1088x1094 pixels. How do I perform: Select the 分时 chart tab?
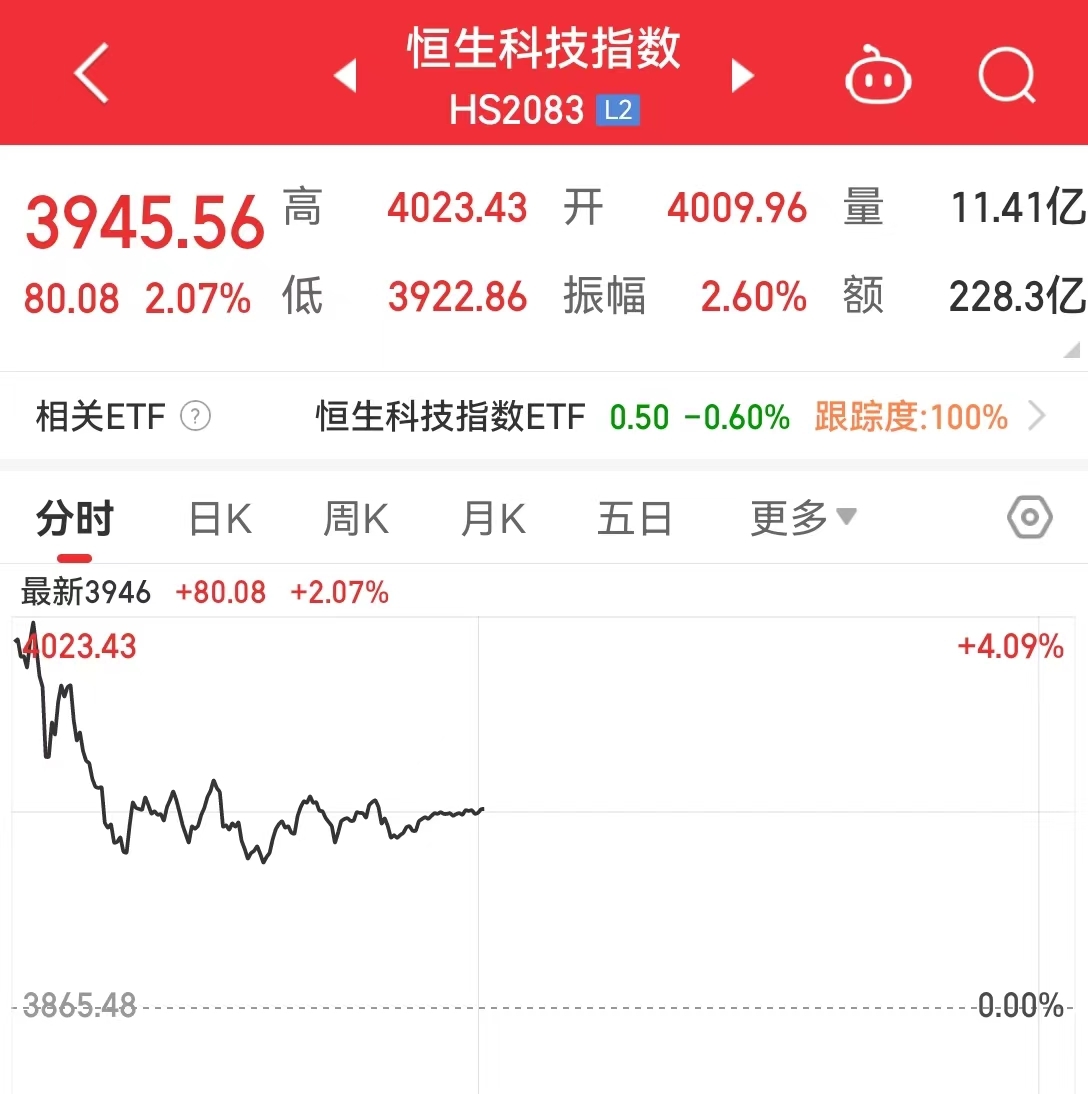click(x=75, y=520)
